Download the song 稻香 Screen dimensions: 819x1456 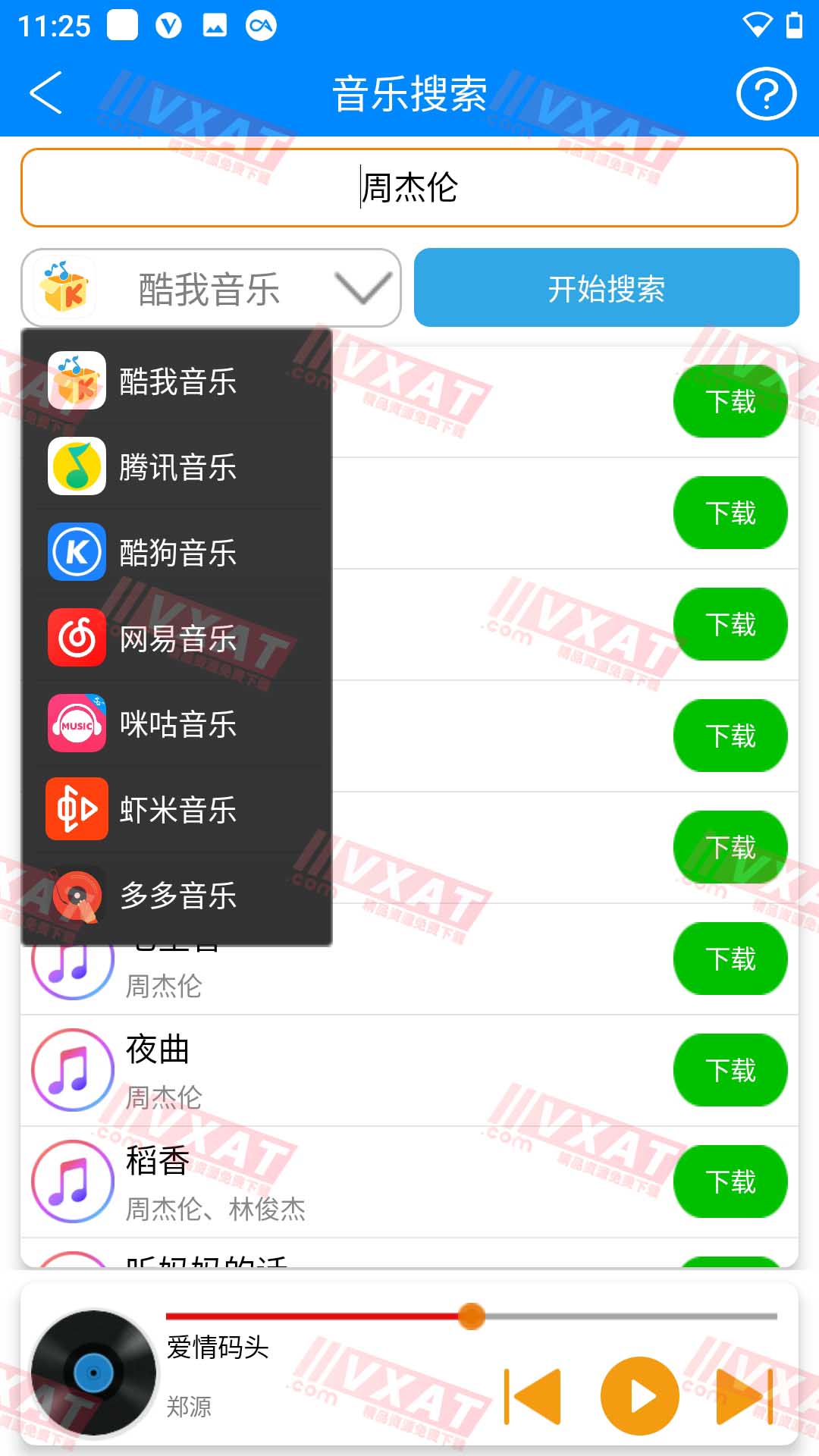pyautogui.click(x=730, y=1181)
